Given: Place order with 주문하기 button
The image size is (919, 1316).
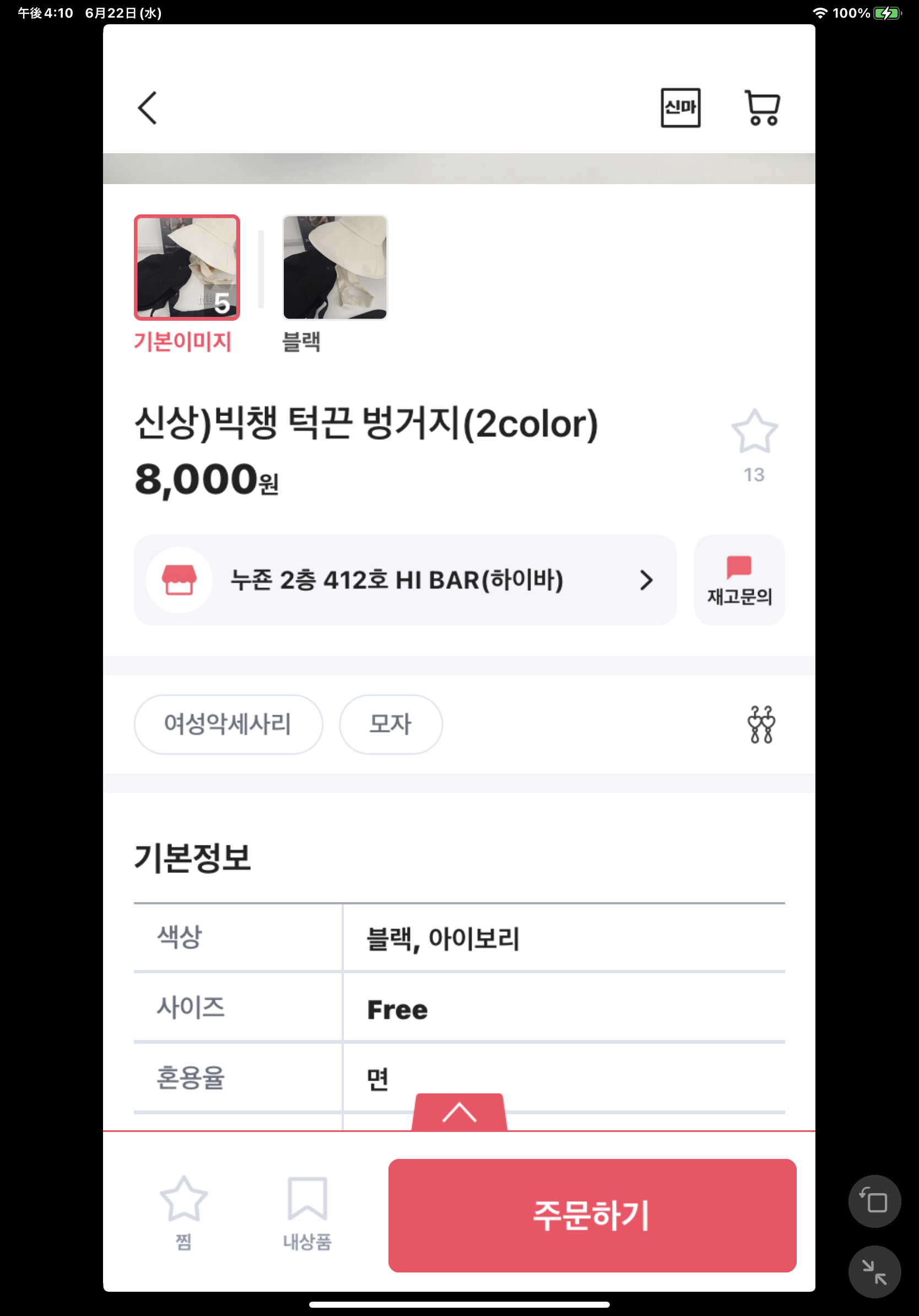Looking at the screenshot, I should pyautogui.click(x=592, y=1215).
